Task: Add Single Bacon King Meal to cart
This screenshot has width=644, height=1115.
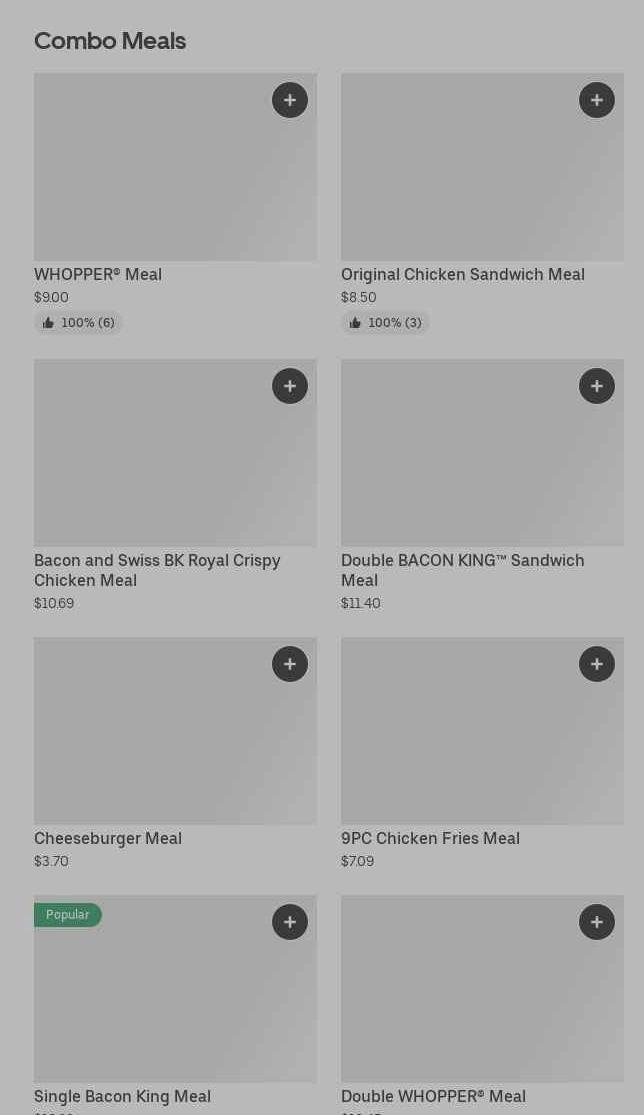Action: [290, 922]
